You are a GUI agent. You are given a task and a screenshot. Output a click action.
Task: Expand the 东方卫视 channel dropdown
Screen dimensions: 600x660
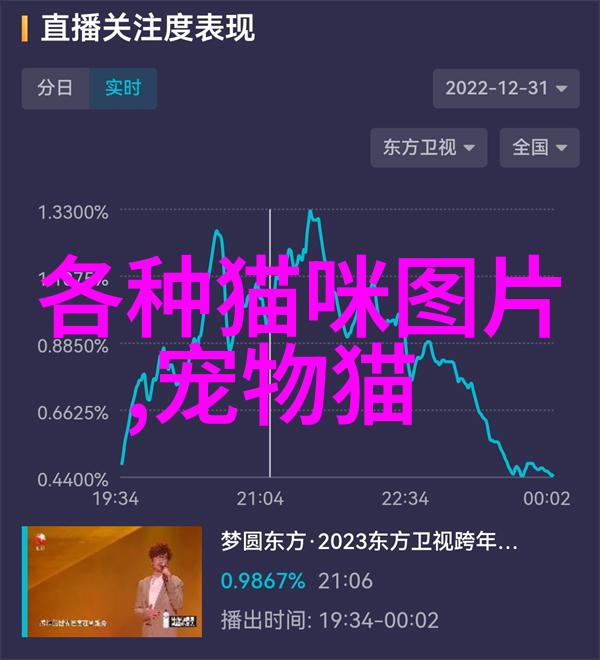tap(429, 147)
